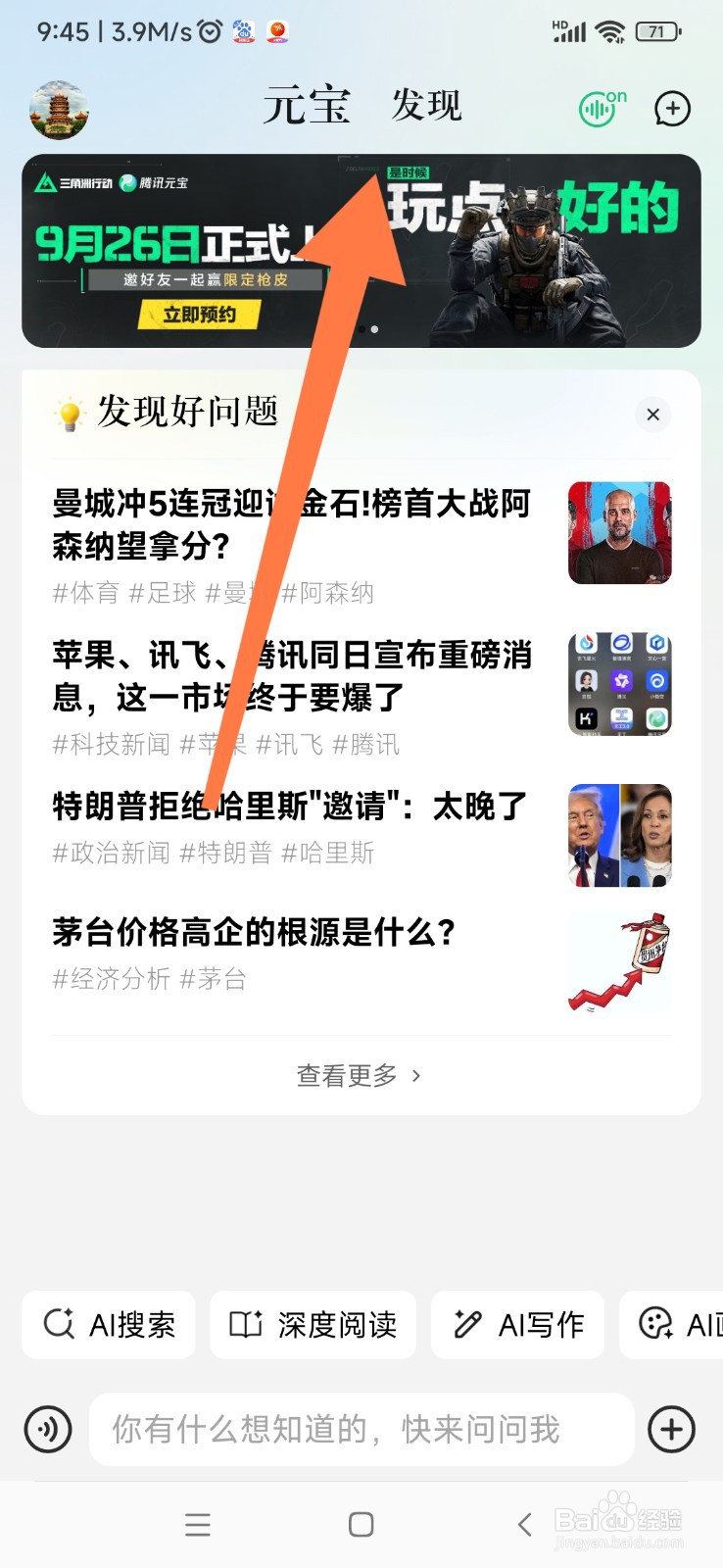The width and height of the screenshot is (723, 1568).
Task: Toggle the voice broadcast 'on' switch
Action: pyautogui.click(x=600, y=109)
